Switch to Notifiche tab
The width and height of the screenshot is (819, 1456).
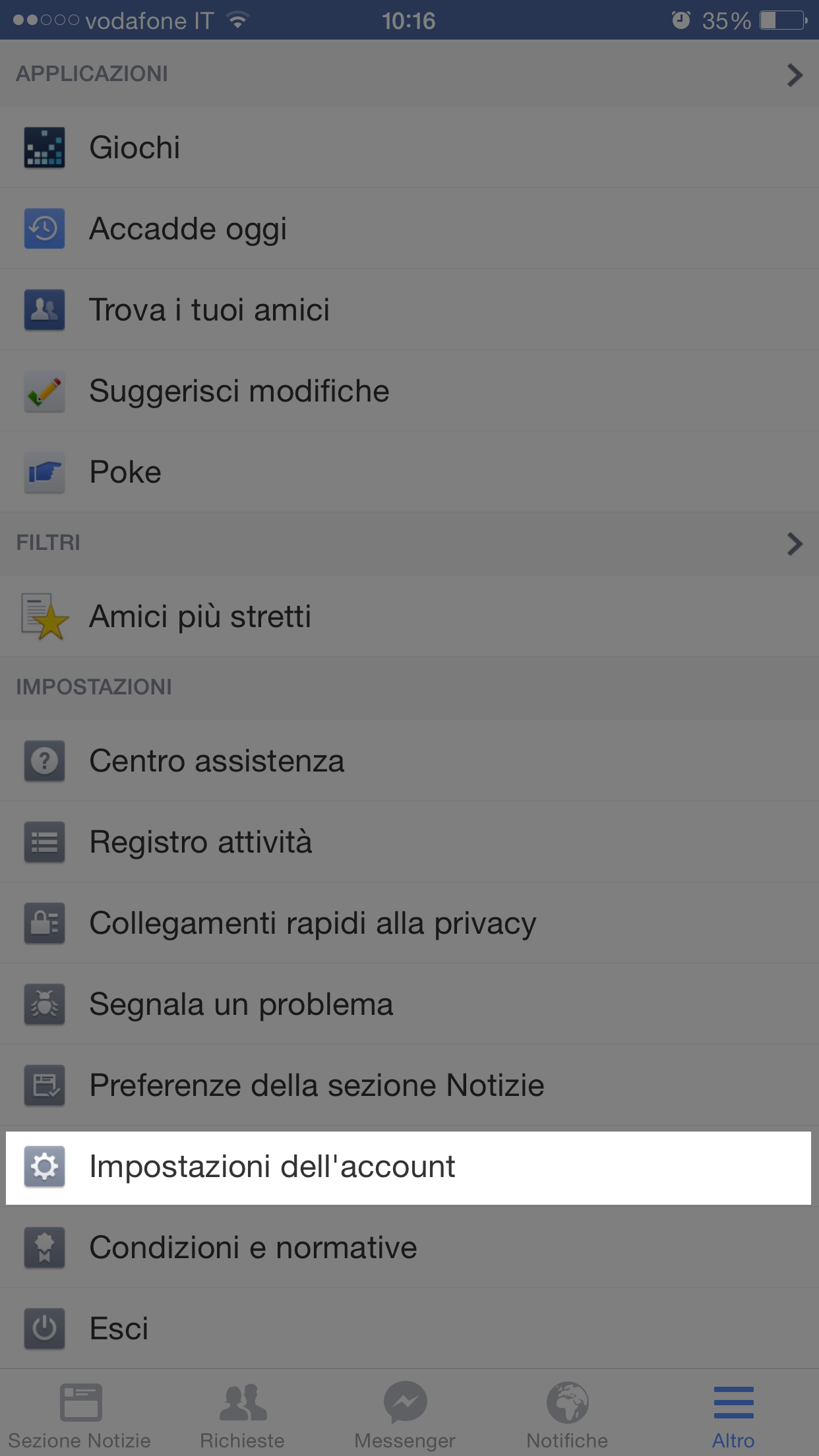click(567, 1414)
